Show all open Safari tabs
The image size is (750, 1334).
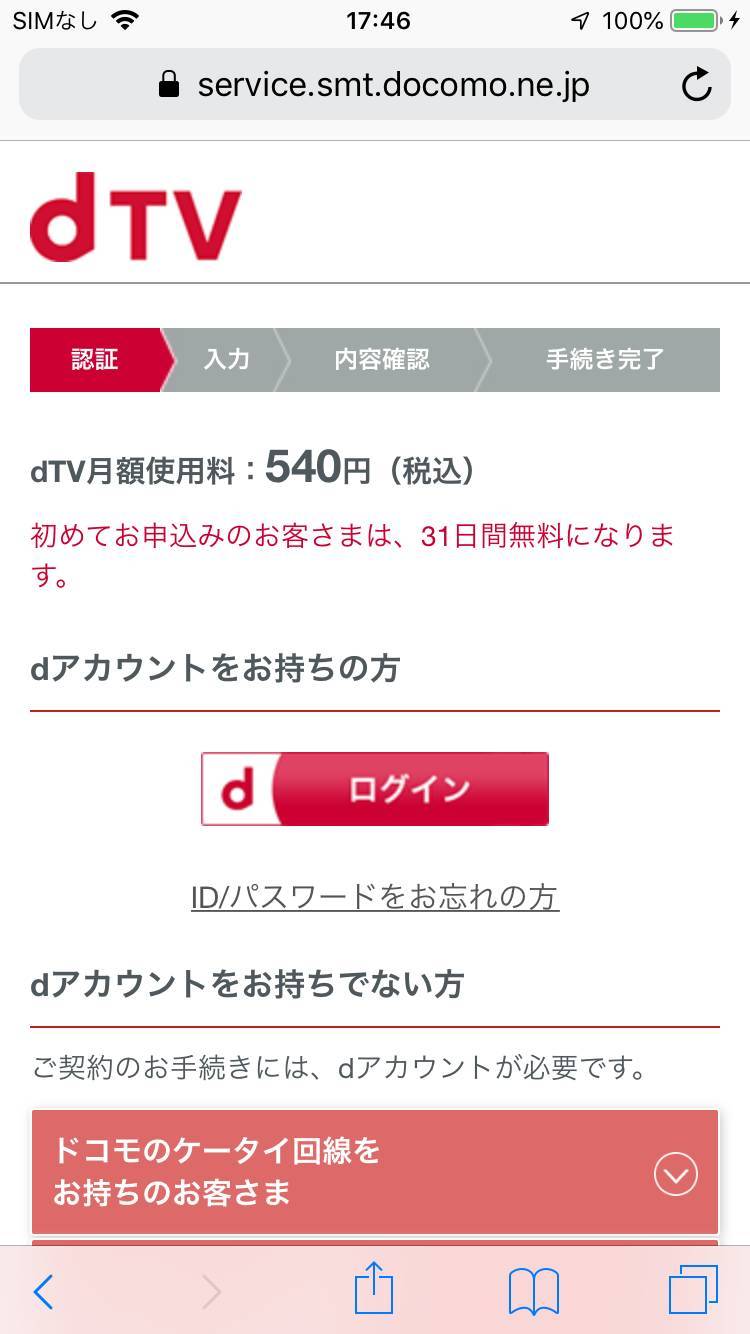click(693, 1290)
